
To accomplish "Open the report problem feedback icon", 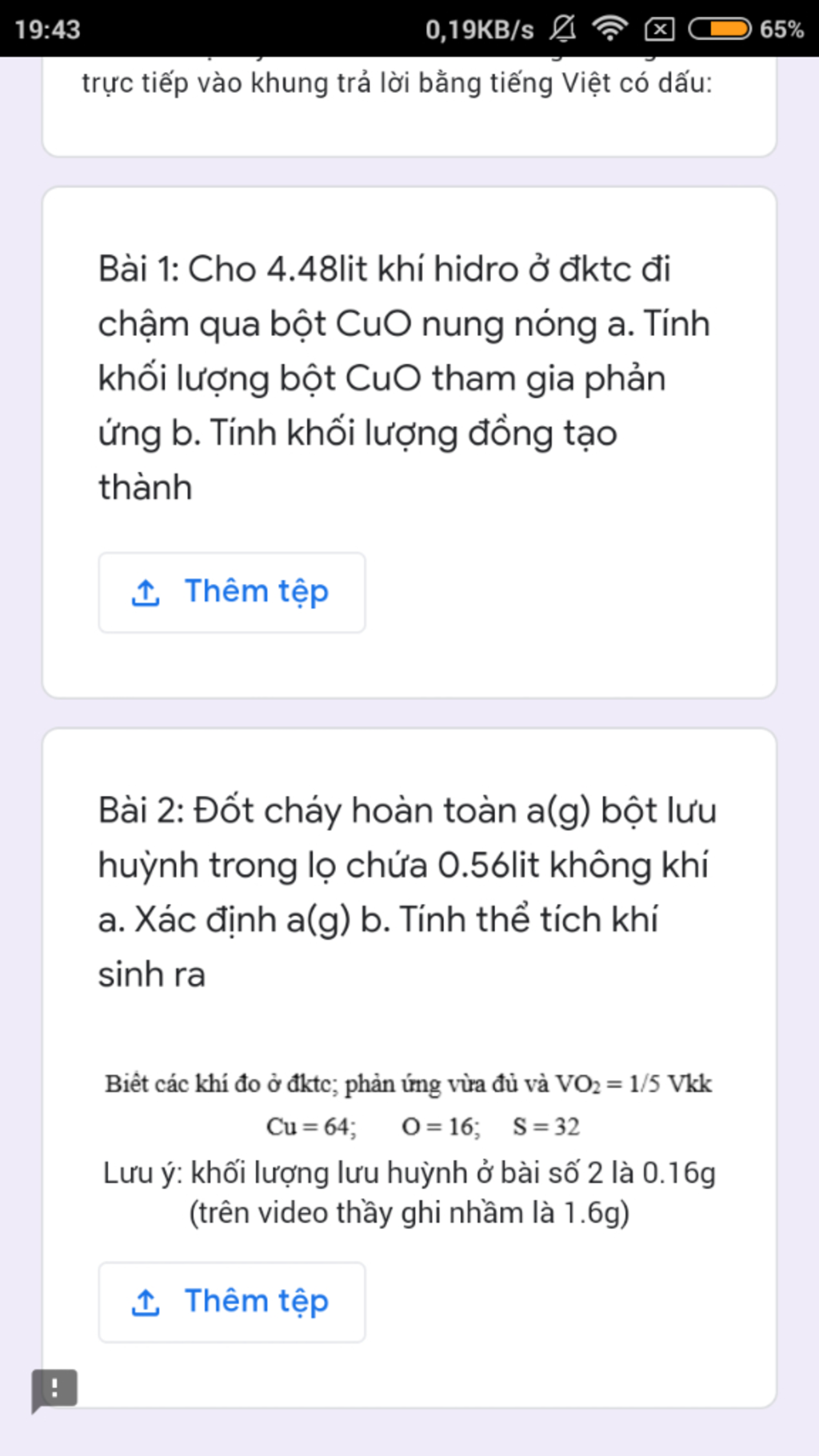I will 54,1389.
